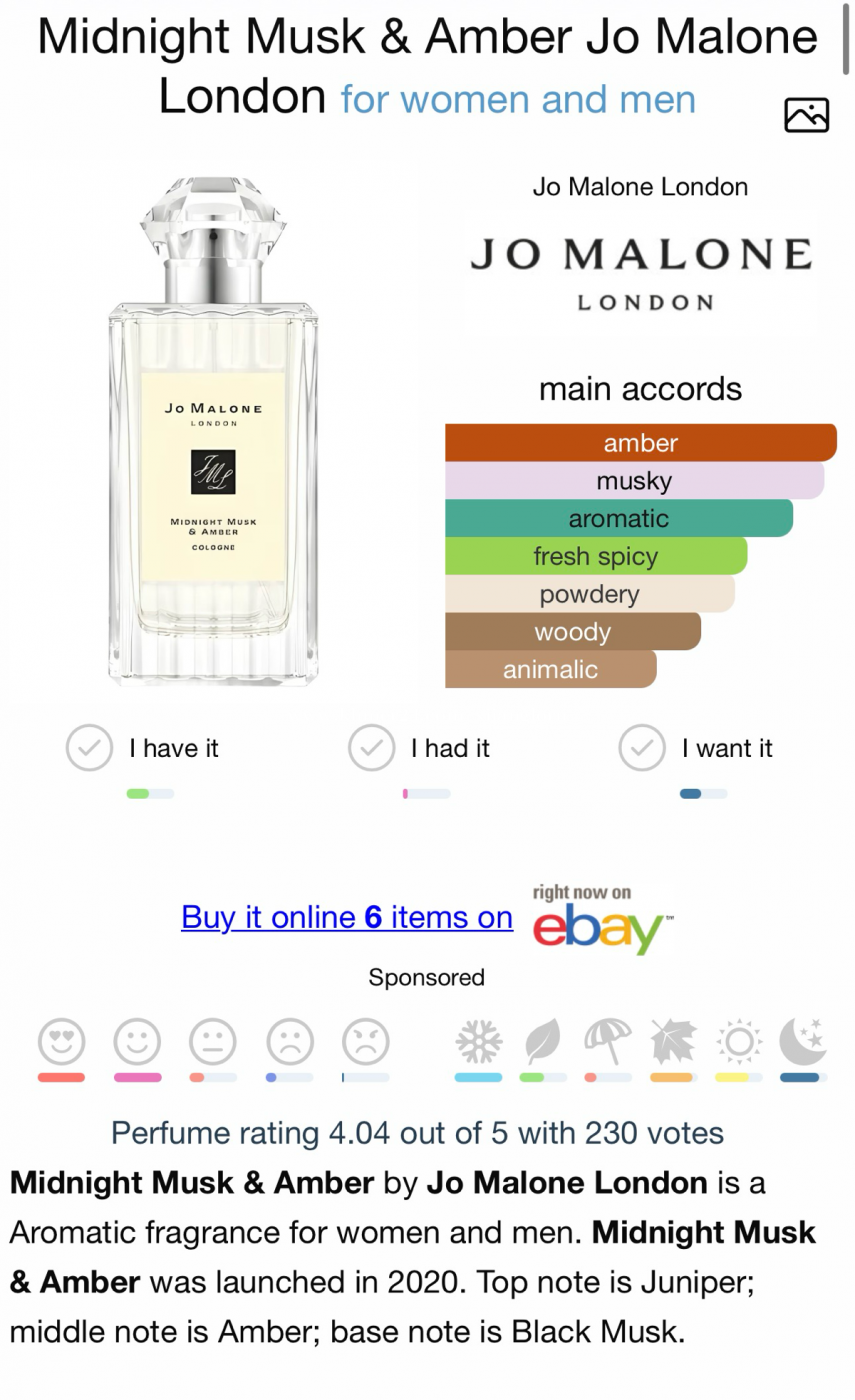855x1400 pixels.
Task: Mark the perfume as I have it
Action: point(90,748)
